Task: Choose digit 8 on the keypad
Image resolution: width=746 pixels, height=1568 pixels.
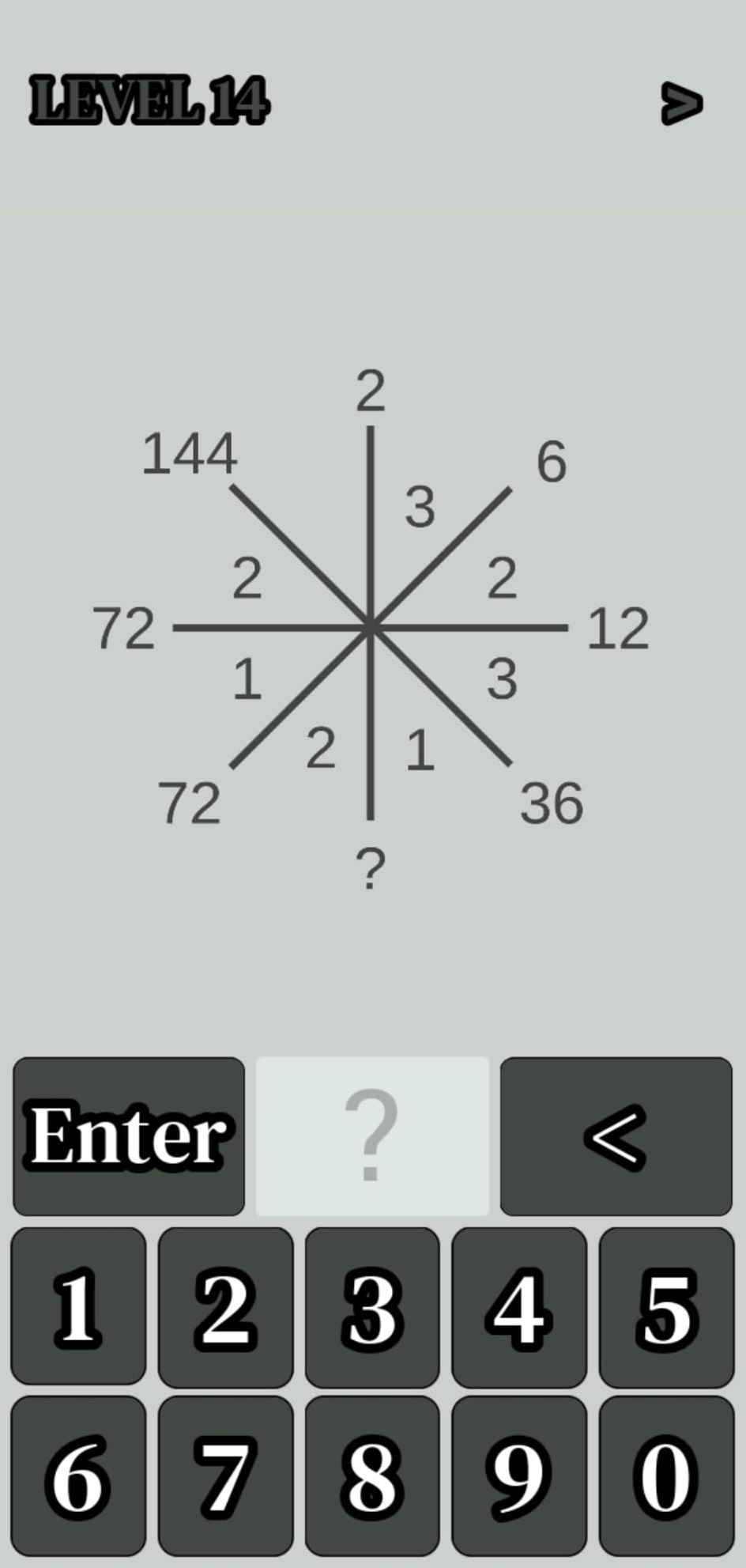Action: tap(372, 1475)
